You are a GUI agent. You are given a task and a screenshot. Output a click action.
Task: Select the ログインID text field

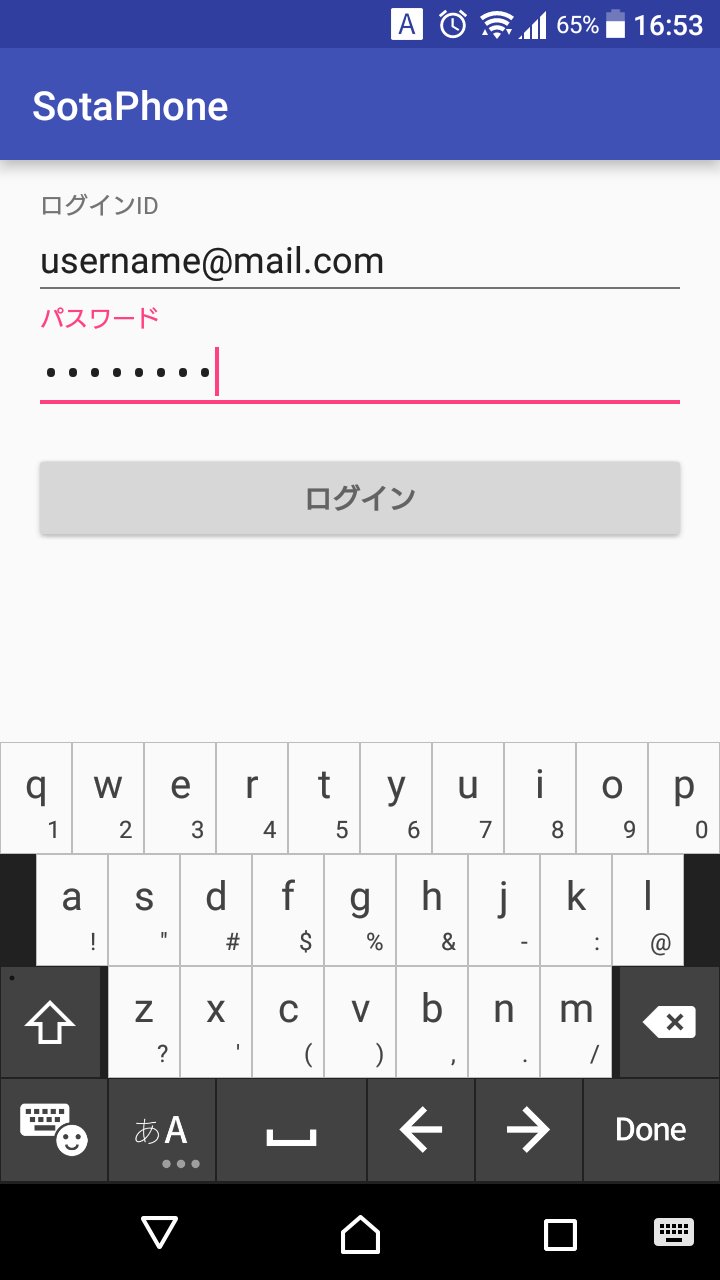pos(360,260)
